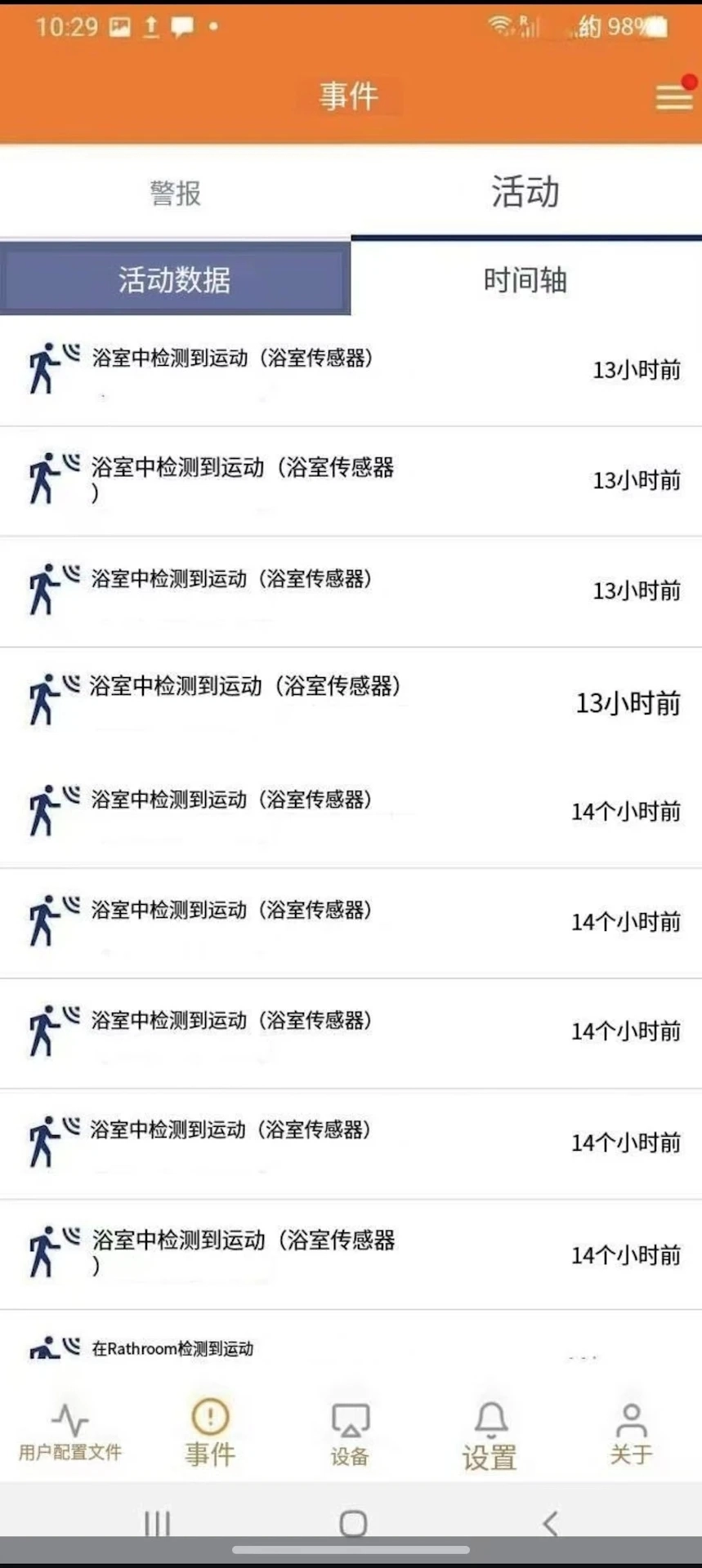
Task: Open 设置 in bottom navigation
Action: pyautogui.click(x=490, y=1435)
